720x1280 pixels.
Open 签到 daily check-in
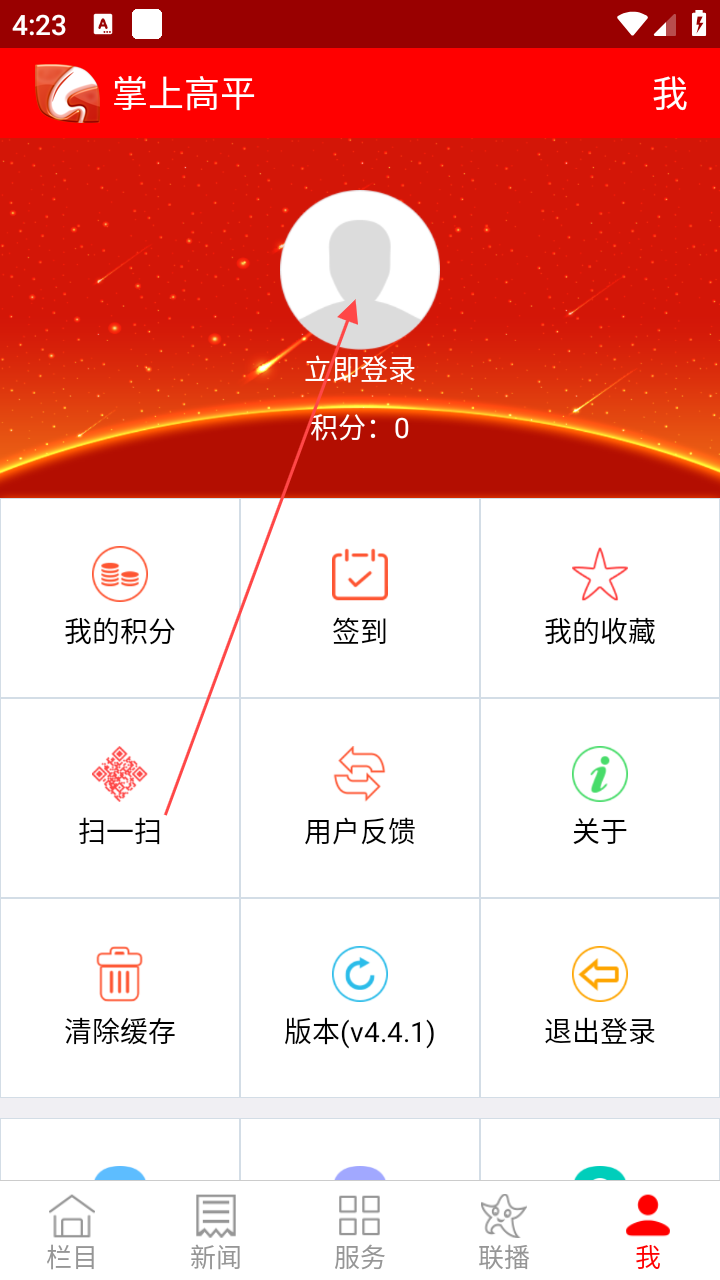[x=360, y=598]
